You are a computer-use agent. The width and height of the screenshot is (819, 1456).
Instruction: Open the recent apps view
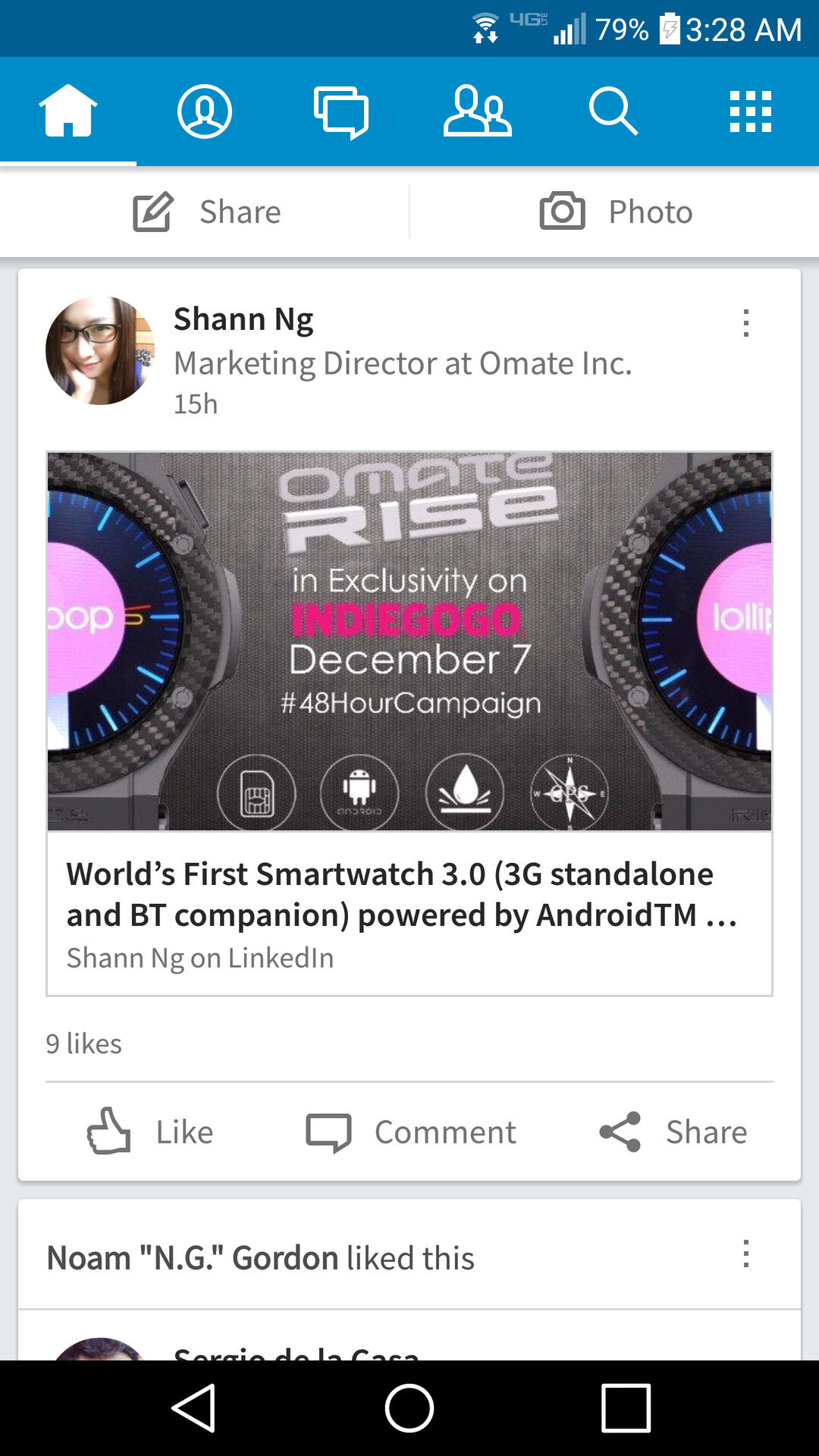click(626, 1408)
